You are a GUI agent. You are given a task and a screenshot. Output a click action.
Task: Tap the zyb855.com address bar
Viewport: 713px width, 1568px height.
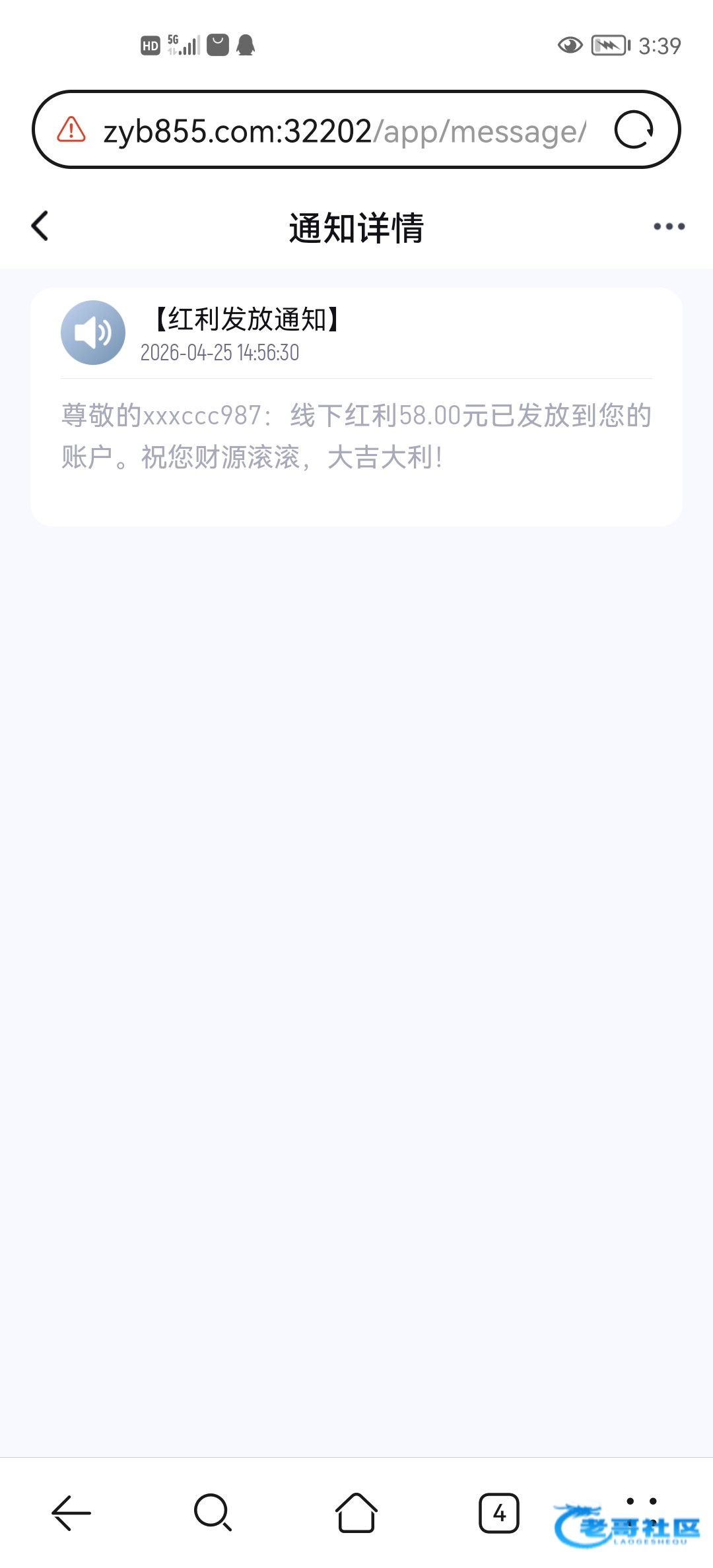343,131
